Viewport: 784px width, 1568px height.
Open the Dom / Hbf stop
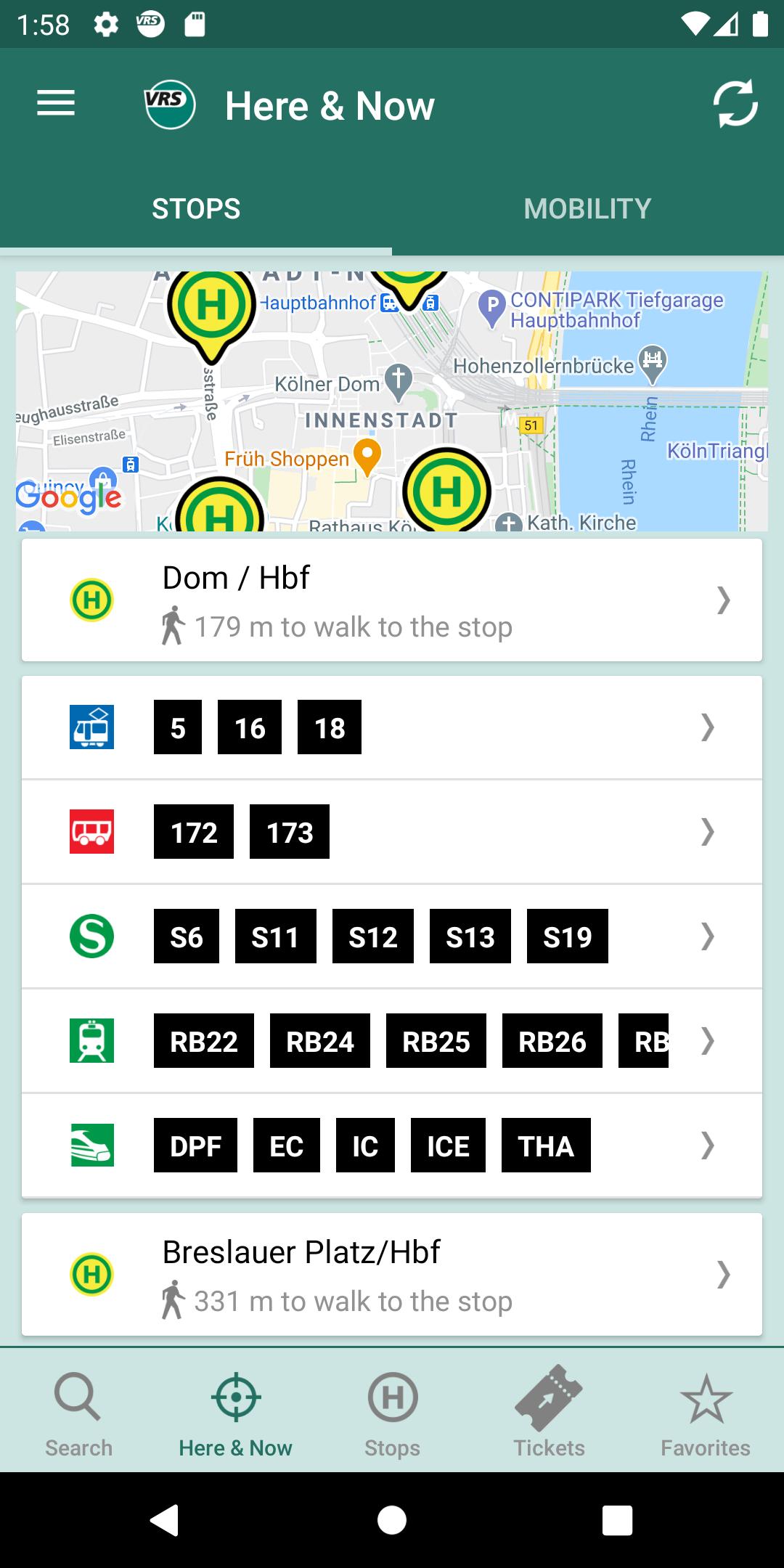[x=392, y=600]
